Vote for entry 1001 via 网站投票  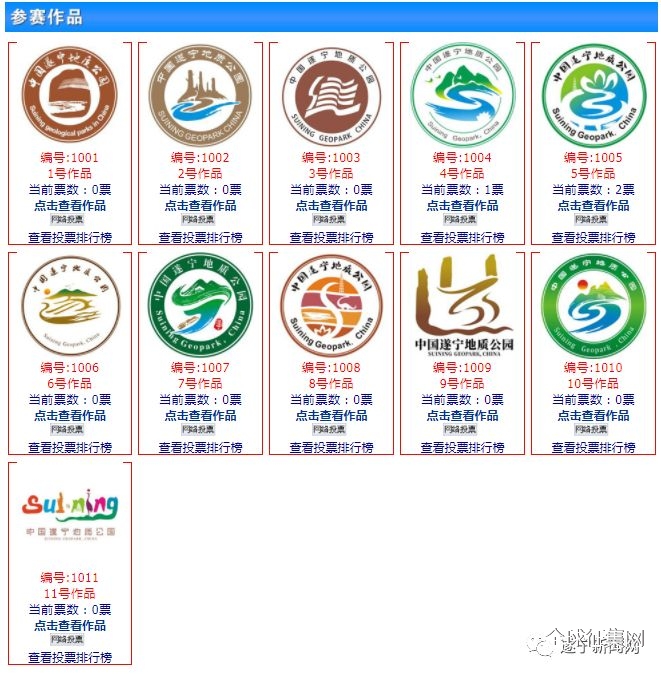[69, 219]
